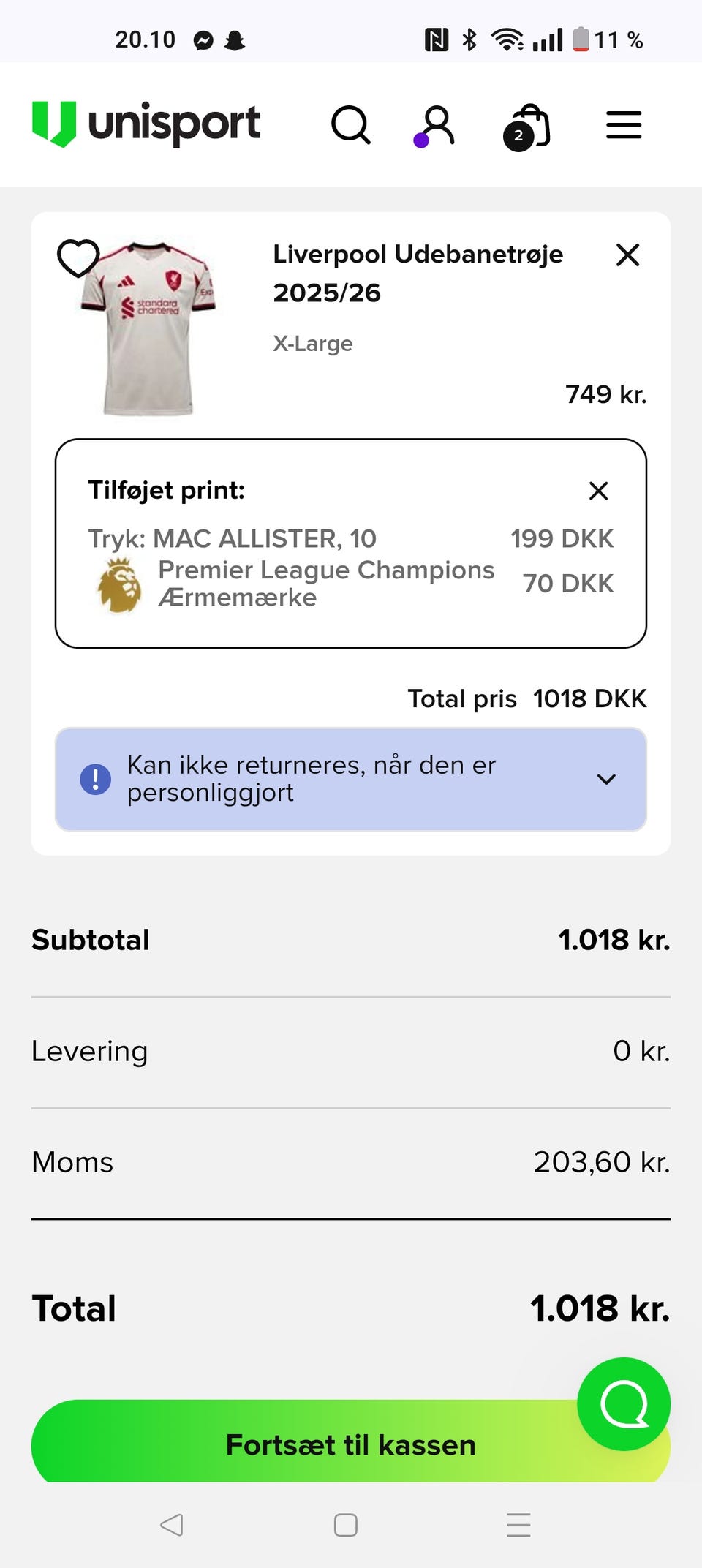Viewport: 702px width, 1568px height.
Task: Go to the Unisport home page logo
Action: 146,124
